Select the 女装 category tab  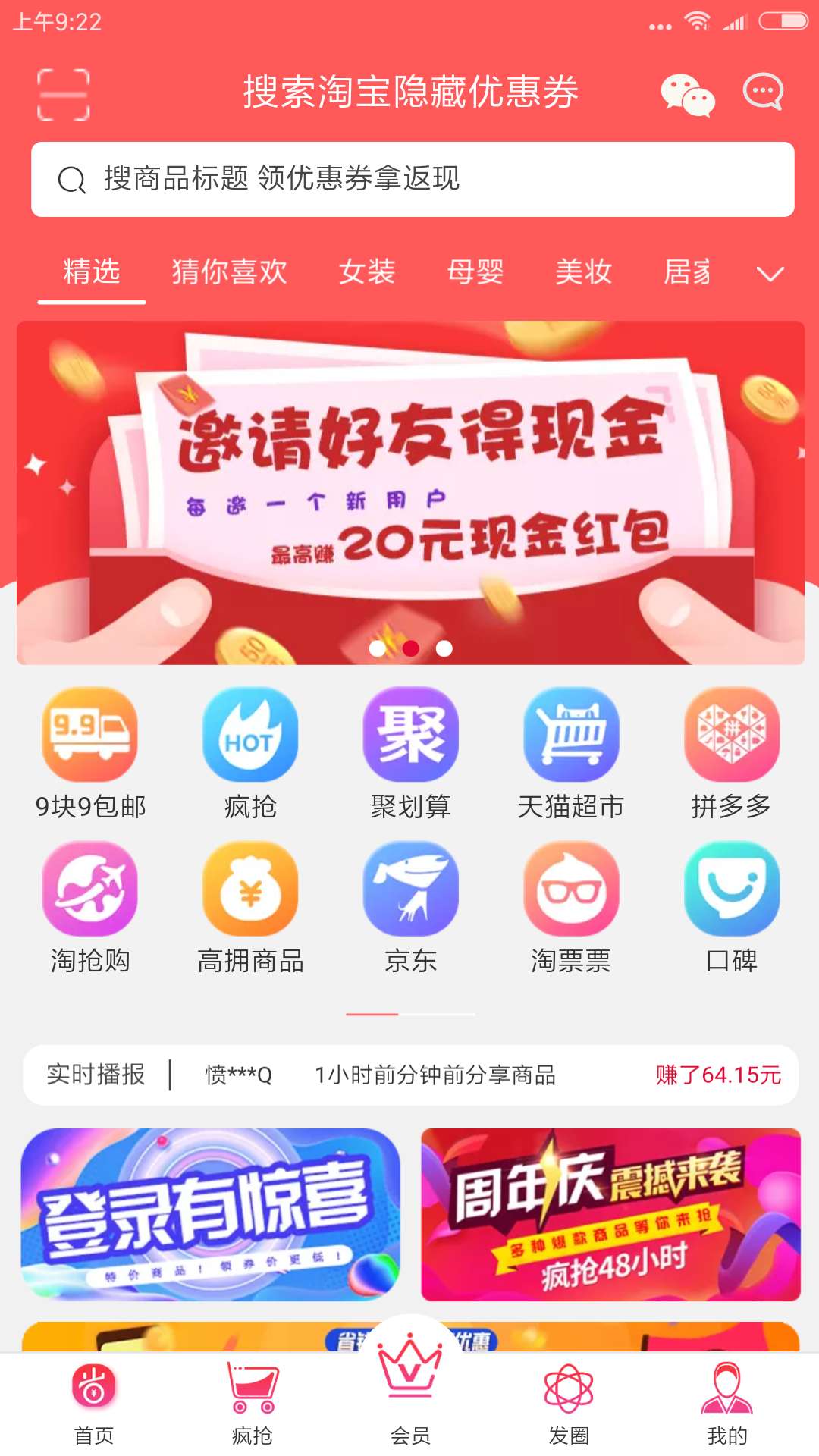tap(367, 271)
